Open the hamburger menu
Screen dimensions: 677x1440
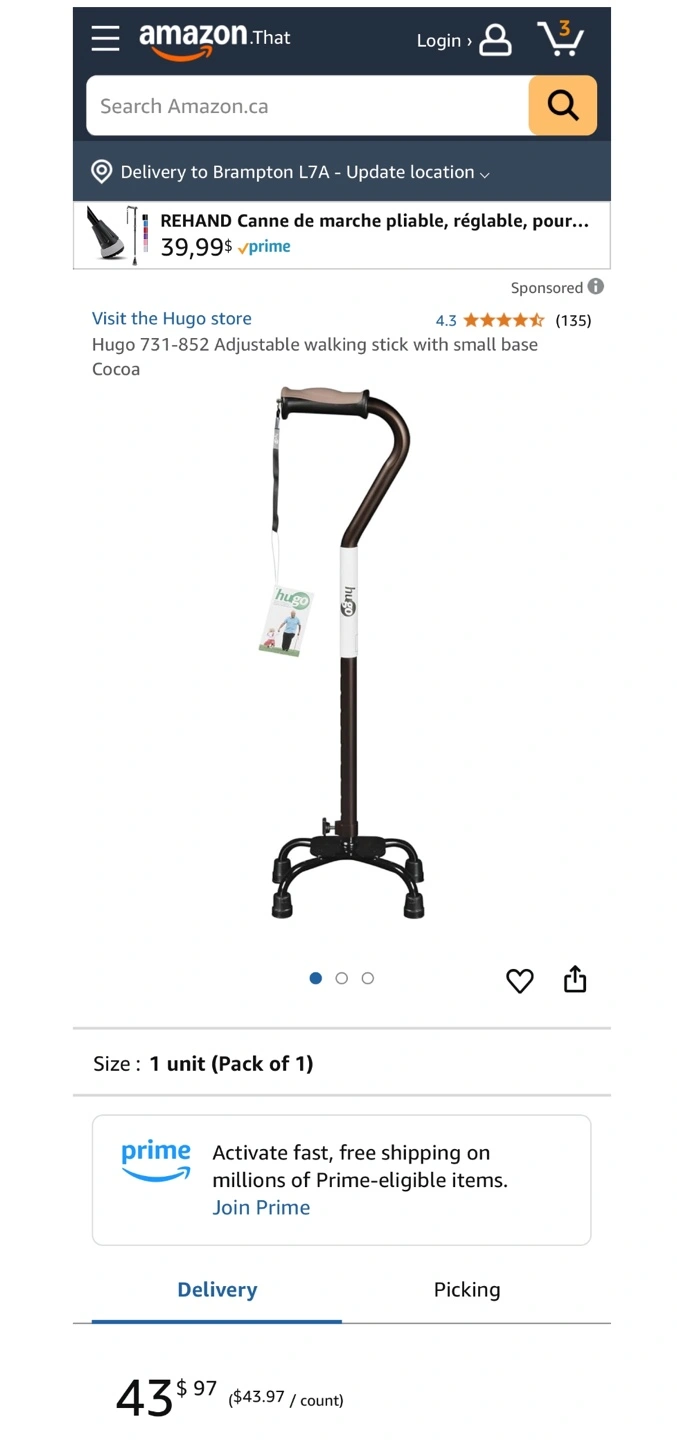pyautogui.click(x=105, y=38)
